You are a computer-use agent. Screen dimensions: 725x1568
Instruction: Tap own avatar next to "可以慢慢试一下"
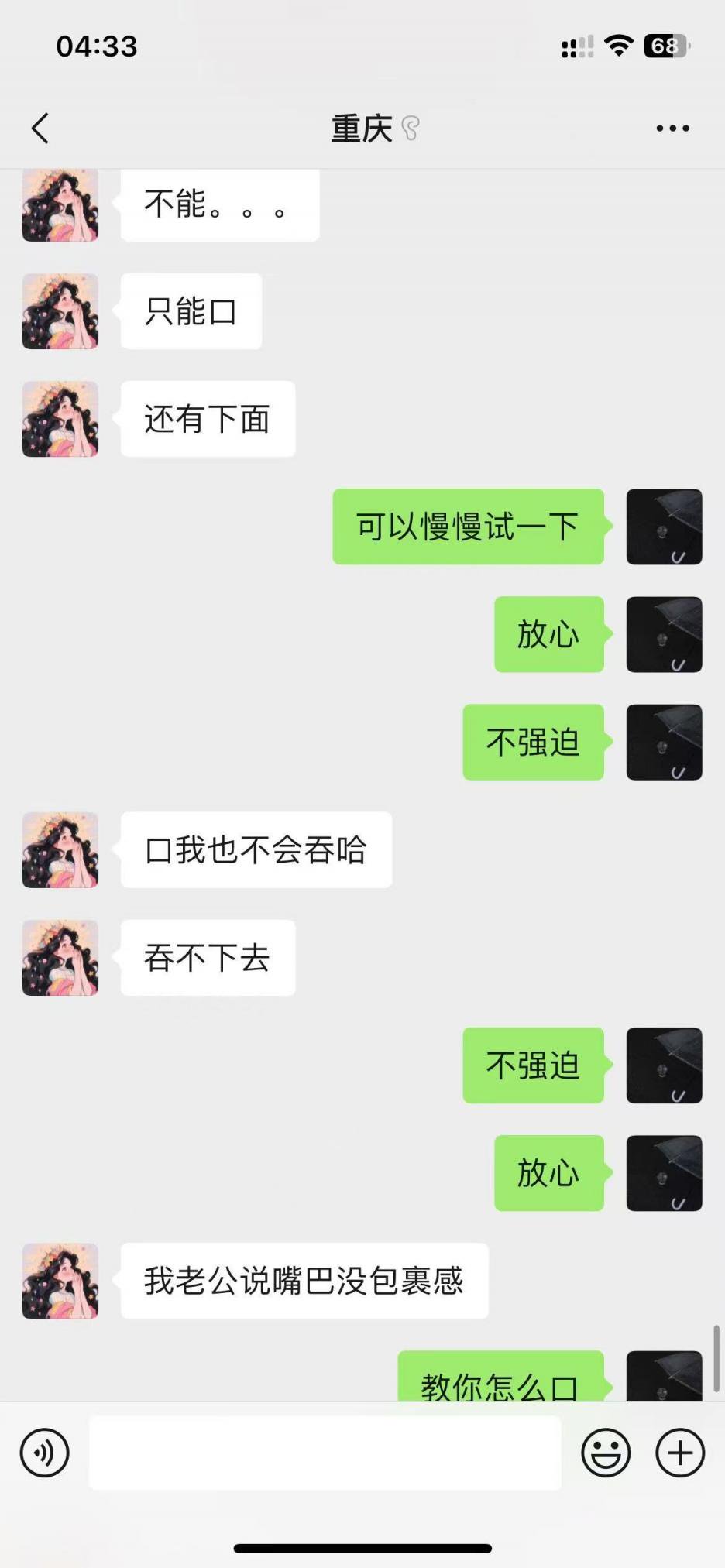664,527
